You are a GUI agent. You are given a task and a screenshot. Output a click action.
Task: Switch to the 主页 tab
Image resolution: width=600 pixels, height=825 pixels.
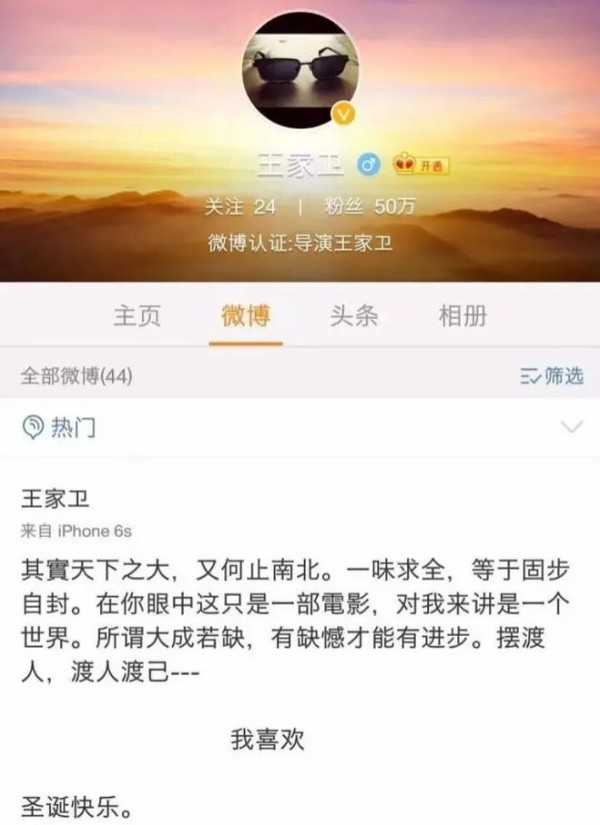[x=137, y=316]
